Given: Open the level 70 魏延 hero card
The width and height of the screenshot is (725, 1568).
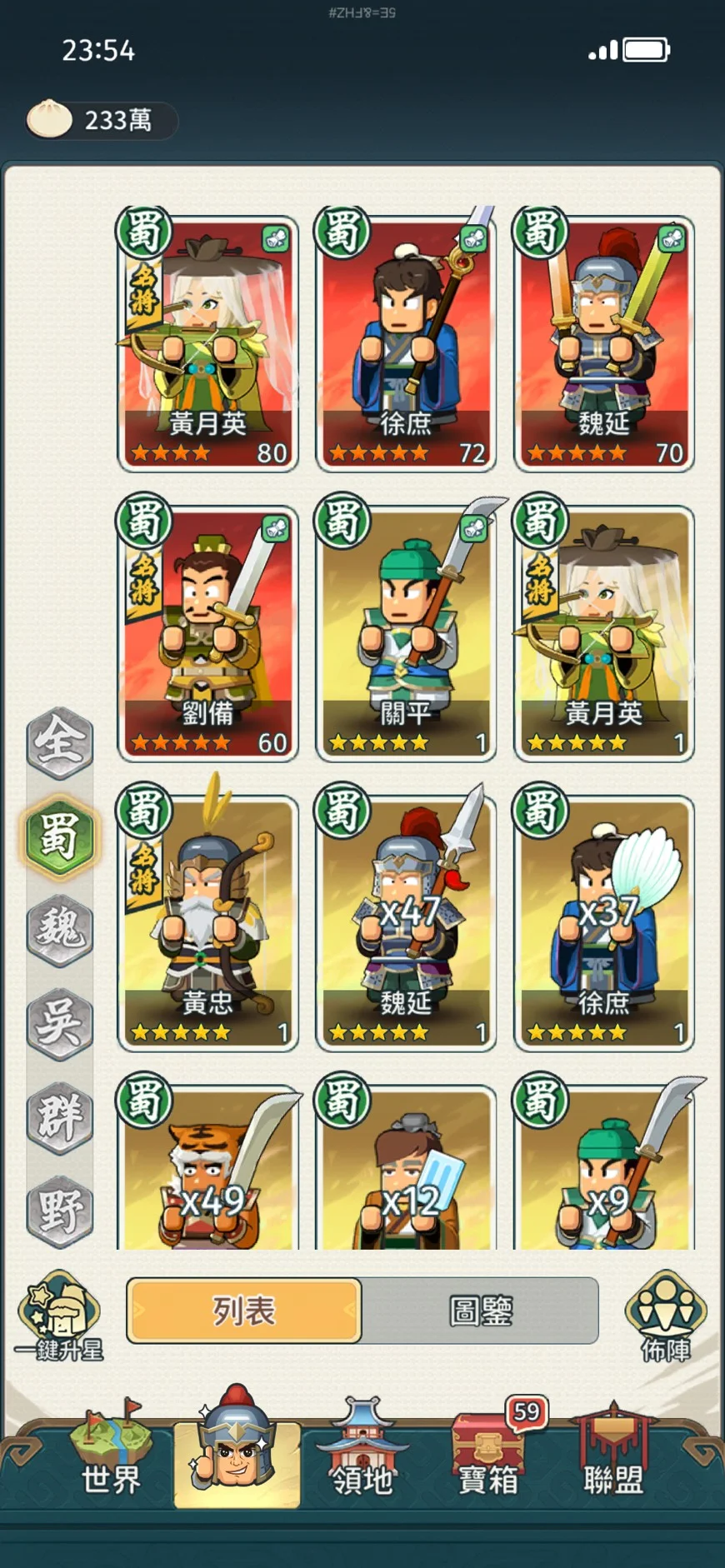Looking at the screenshot, I should click(x=604, y=342).
